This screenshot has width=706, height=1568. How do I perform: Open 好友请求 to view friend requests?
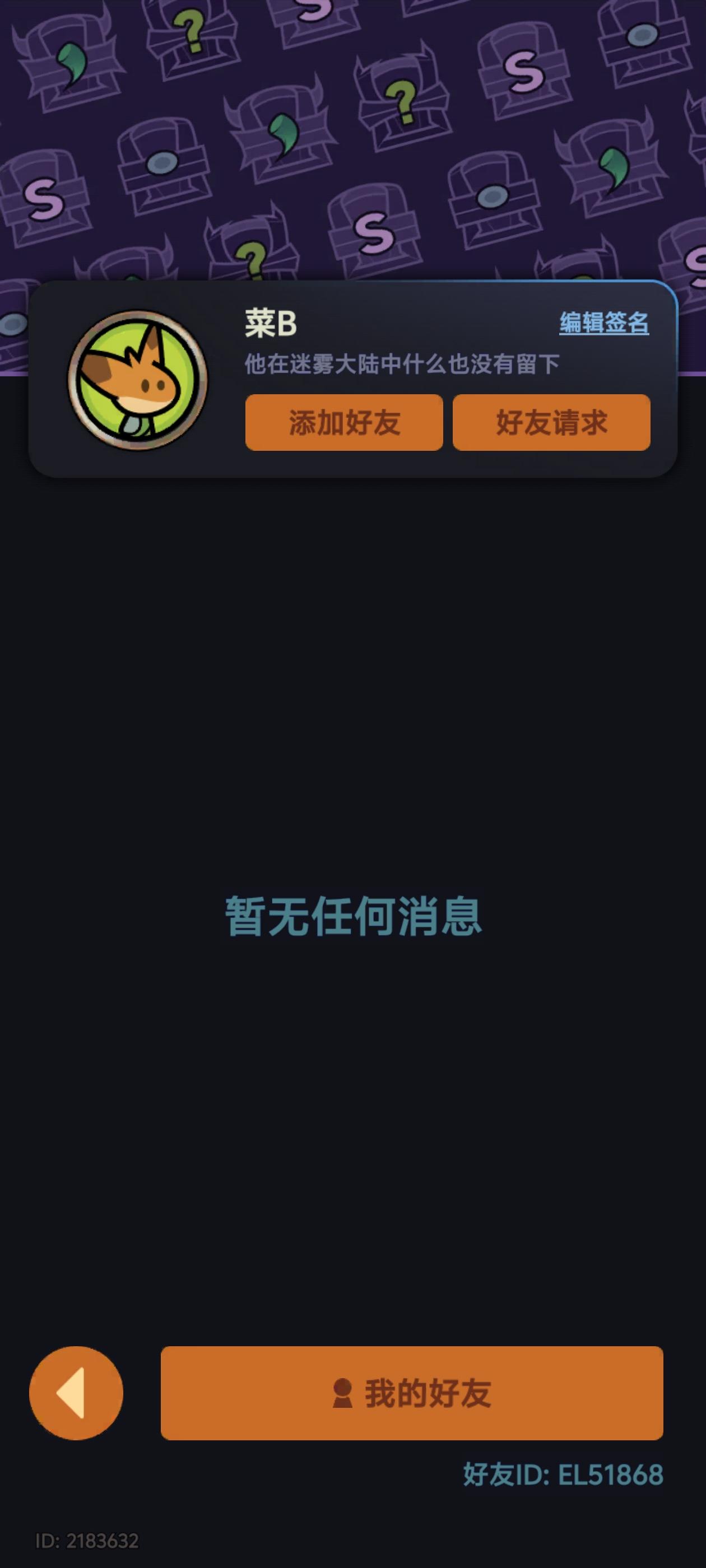551,421
